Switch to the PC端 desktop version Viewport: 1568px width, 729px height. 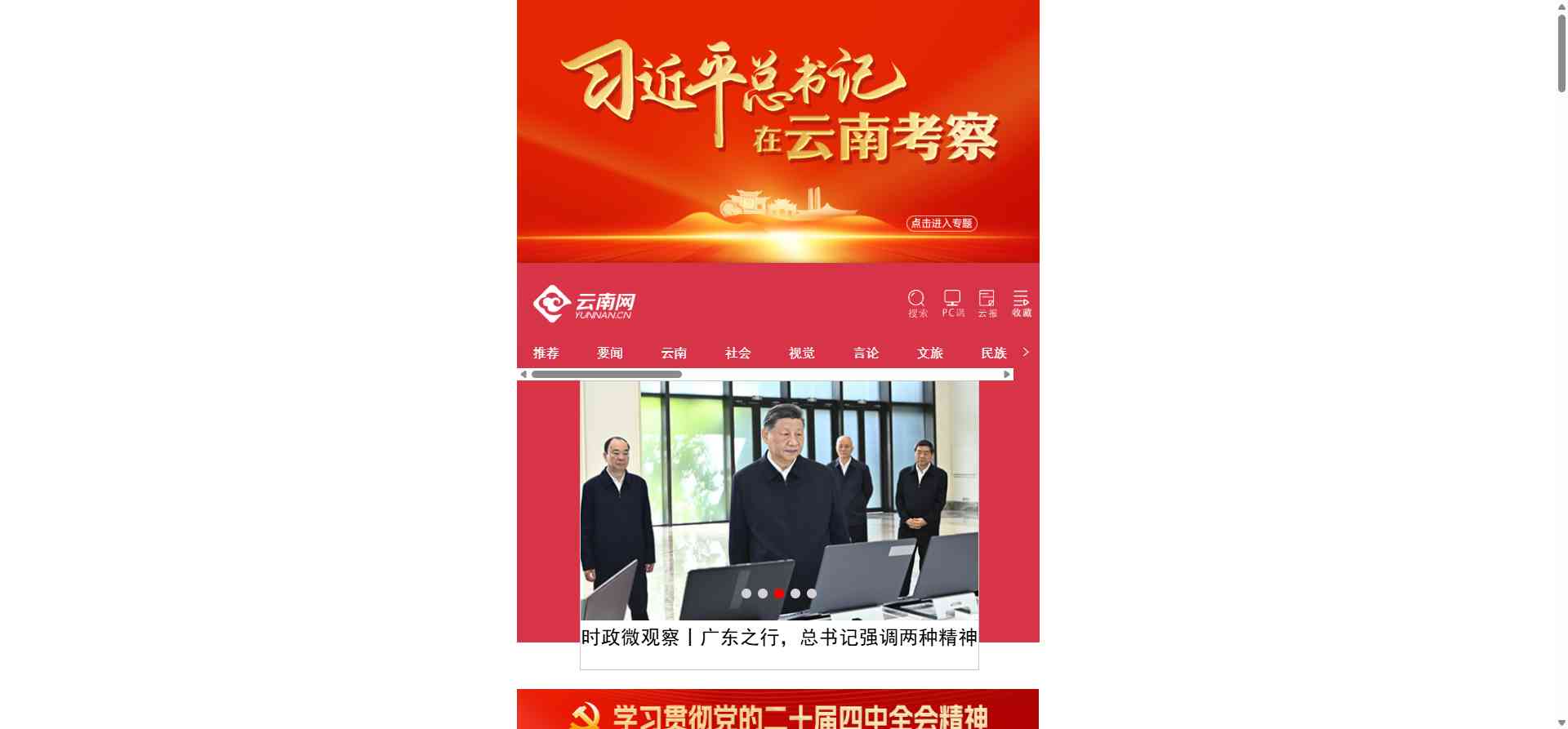[x=952, y=303]
